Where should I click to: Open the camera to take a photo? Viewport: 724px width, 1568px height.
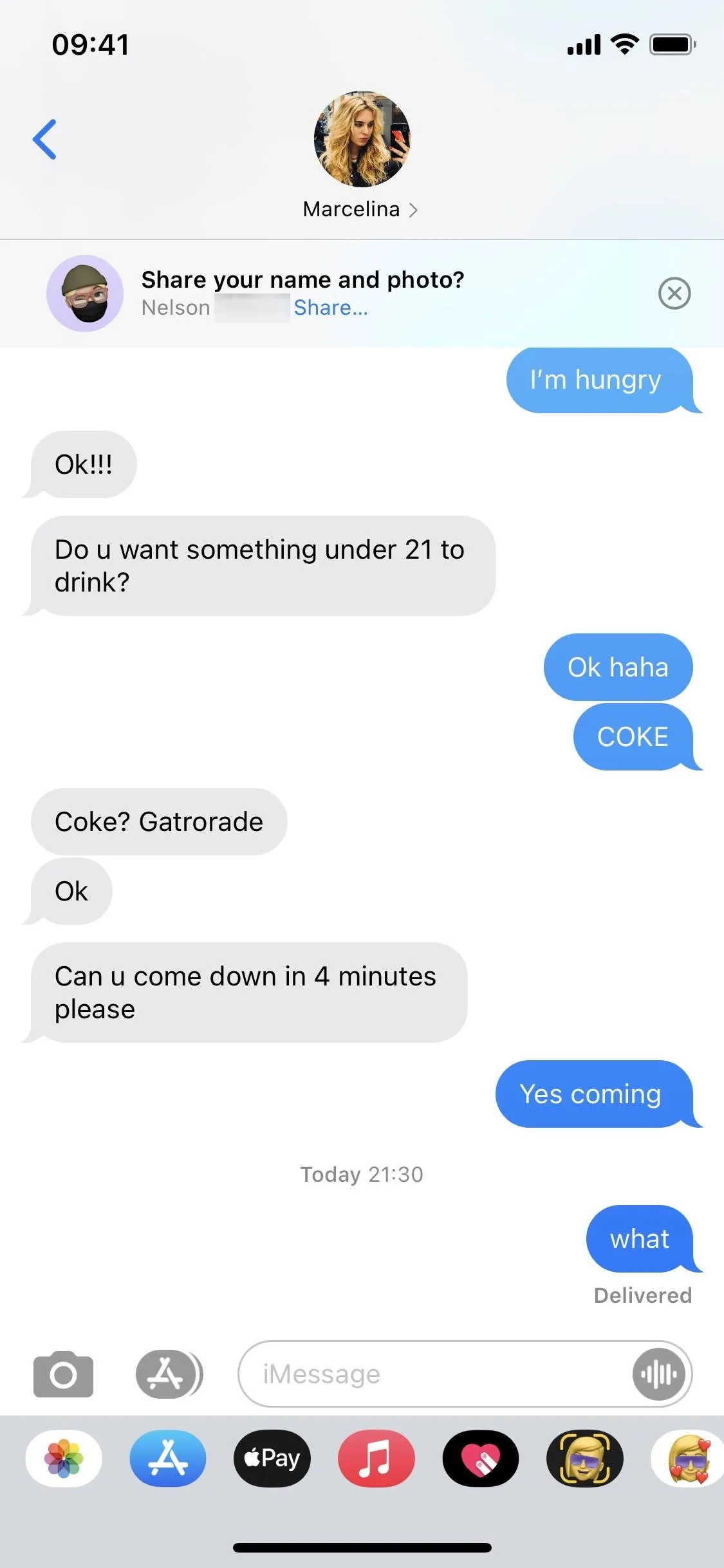[x=63, y=1374]
